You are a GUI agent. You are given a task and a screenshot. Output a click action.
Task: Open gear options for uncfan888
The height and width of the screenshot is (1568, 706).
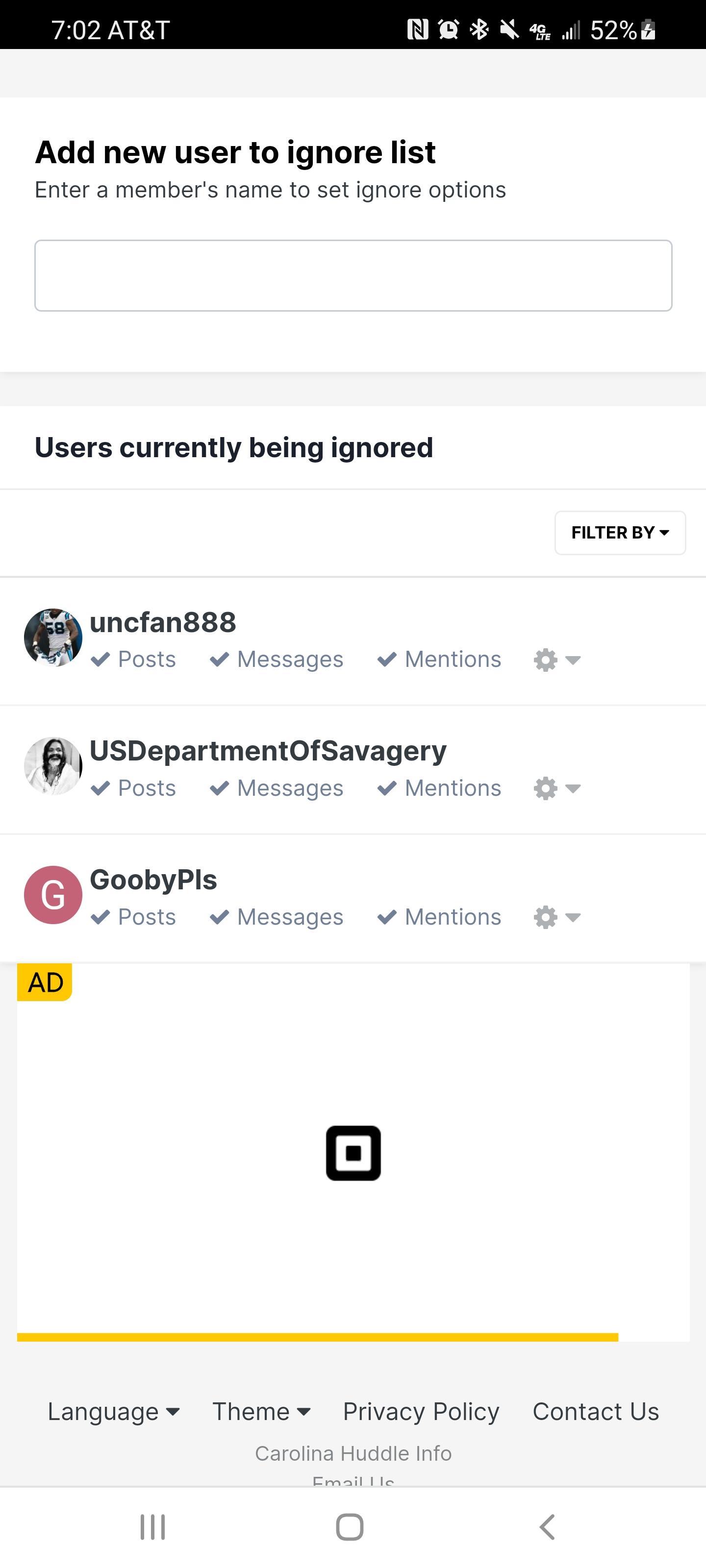coord(557,660)
